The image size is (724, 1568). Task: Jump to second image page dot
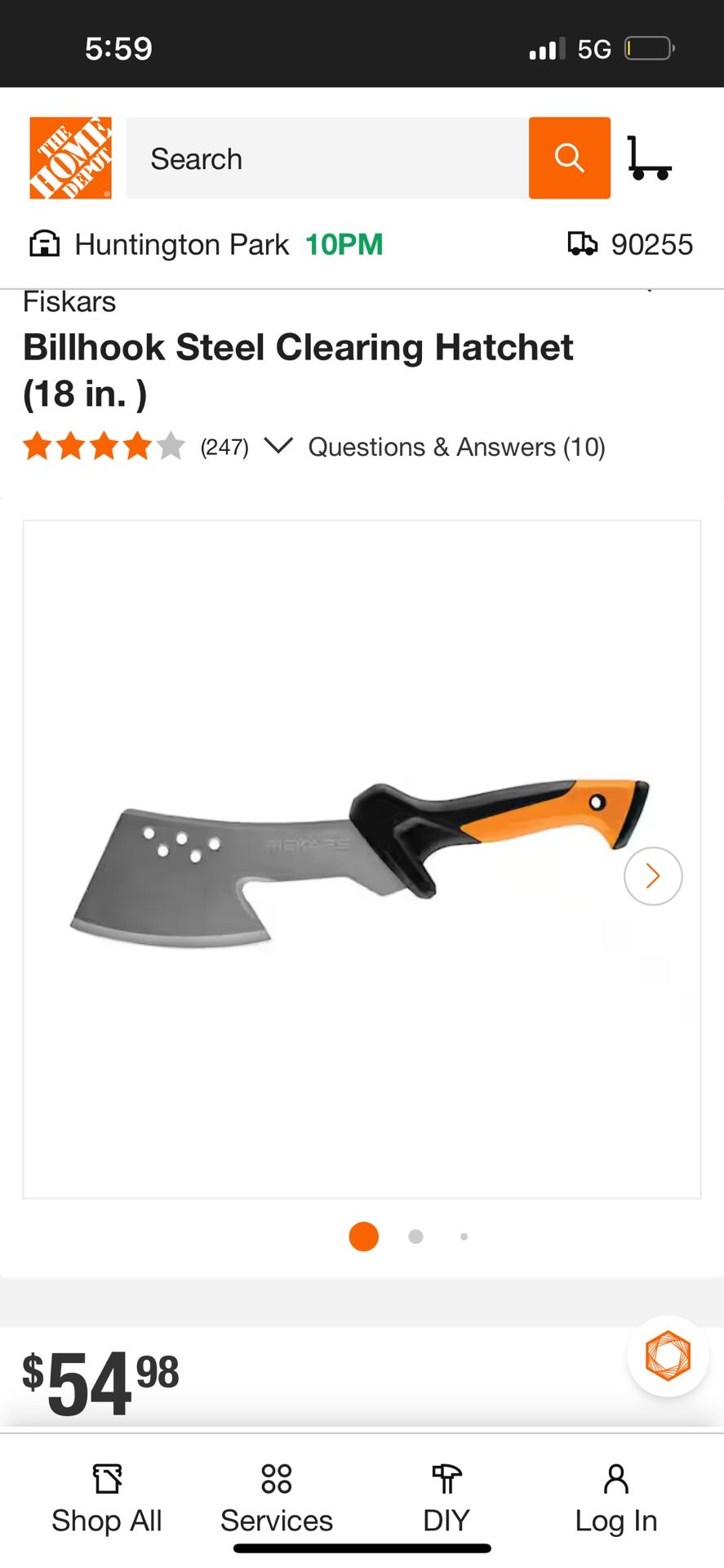pos(415,1236)
